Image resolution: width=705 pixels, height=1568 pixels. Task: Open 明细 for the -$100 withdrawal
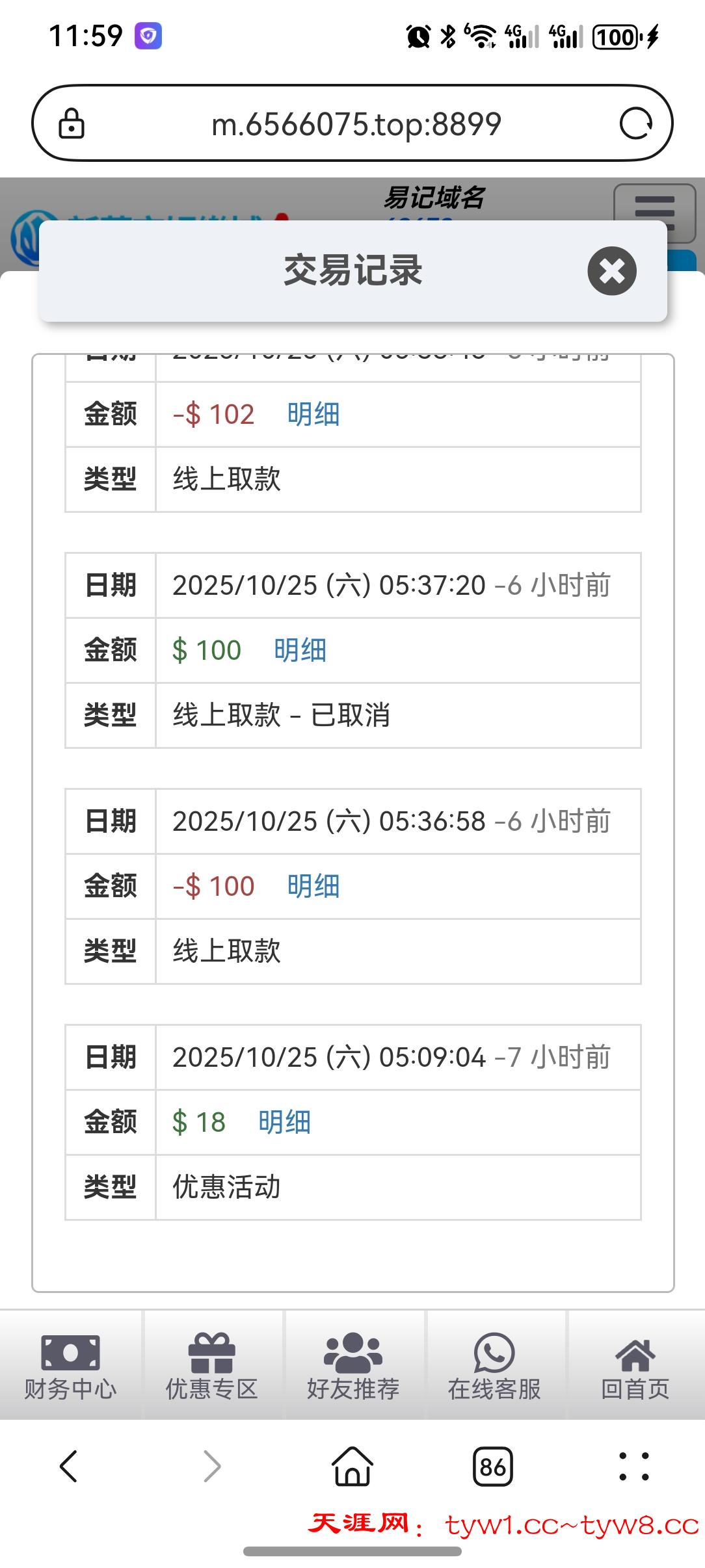(313, 886)
